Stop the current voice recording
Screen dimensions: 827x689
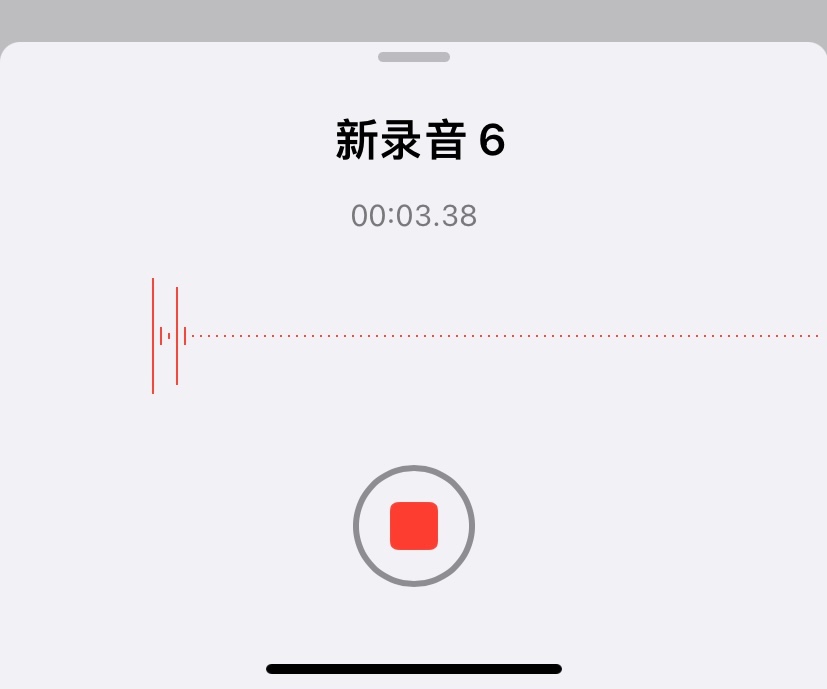(413, 526)
